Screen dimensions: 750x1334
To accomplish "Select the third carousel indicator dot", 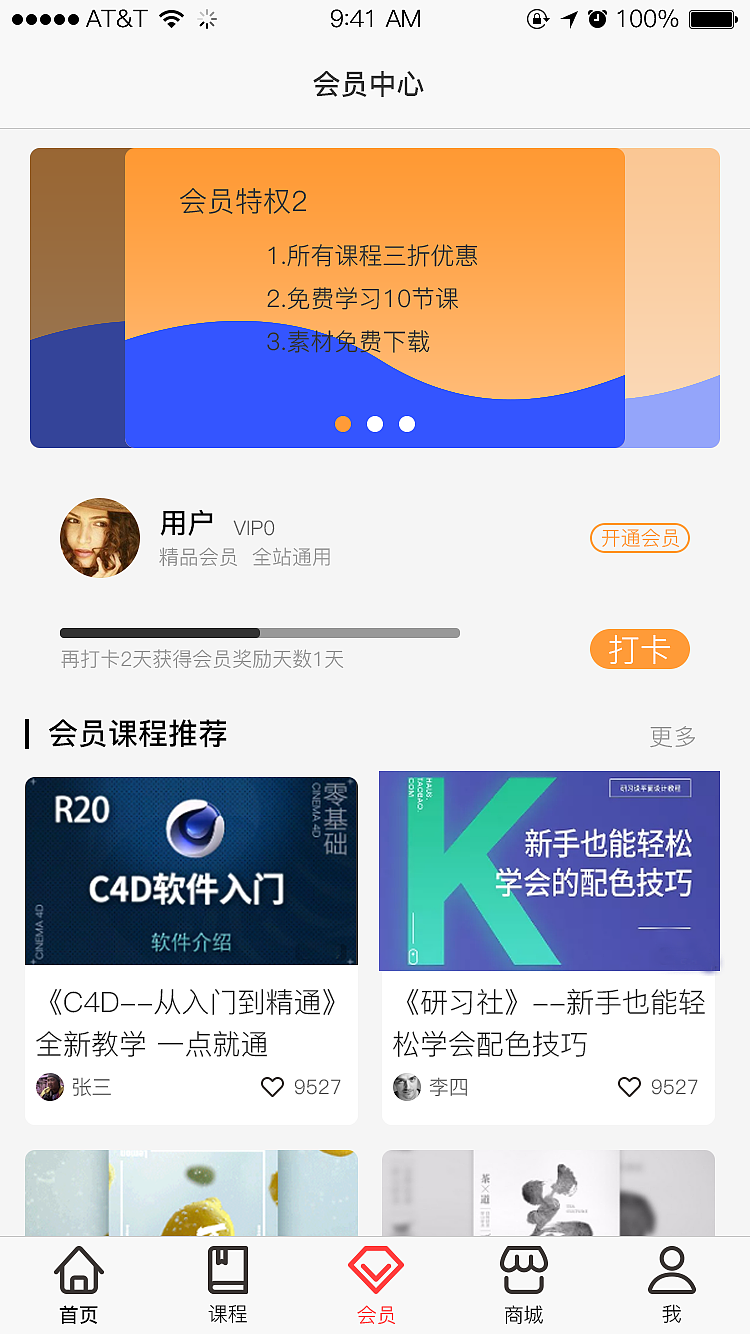I will (407, 424).
